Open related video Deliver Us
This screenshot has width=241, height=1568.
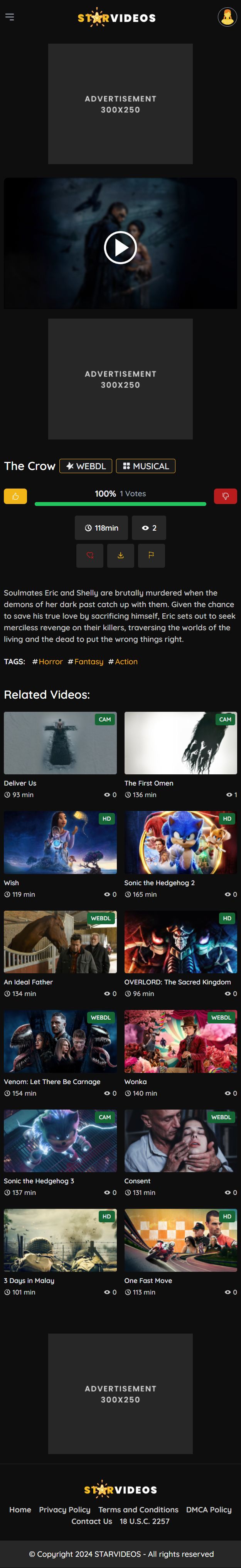click(60, 743)
